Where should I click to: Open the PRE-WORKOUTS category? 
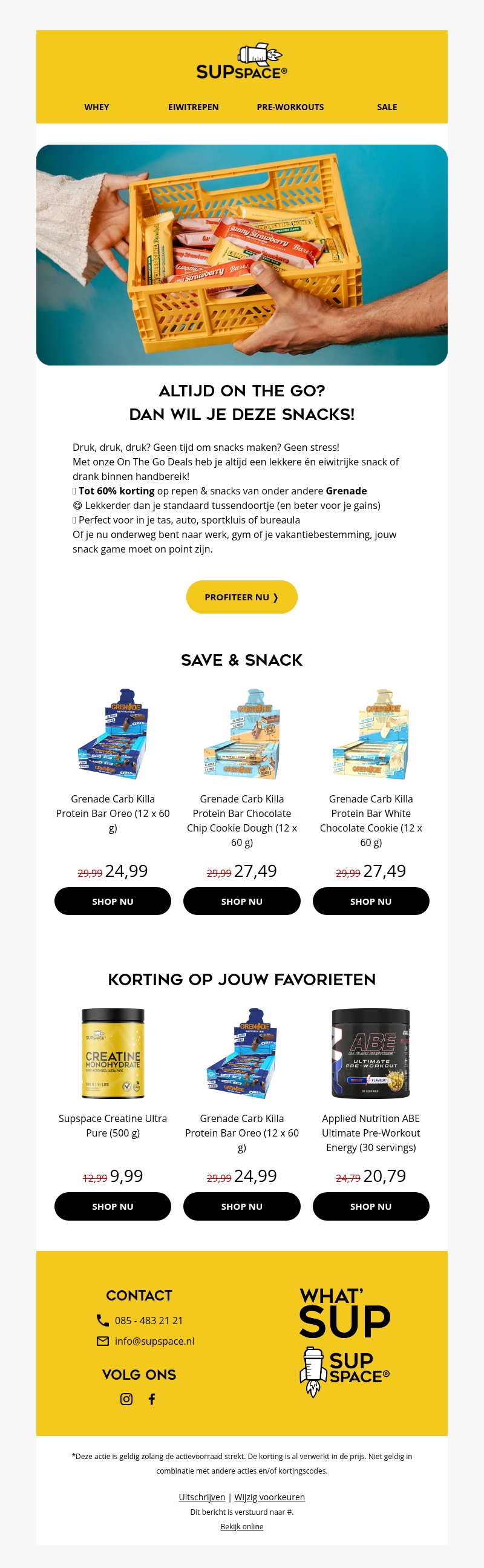coord(290,107)
